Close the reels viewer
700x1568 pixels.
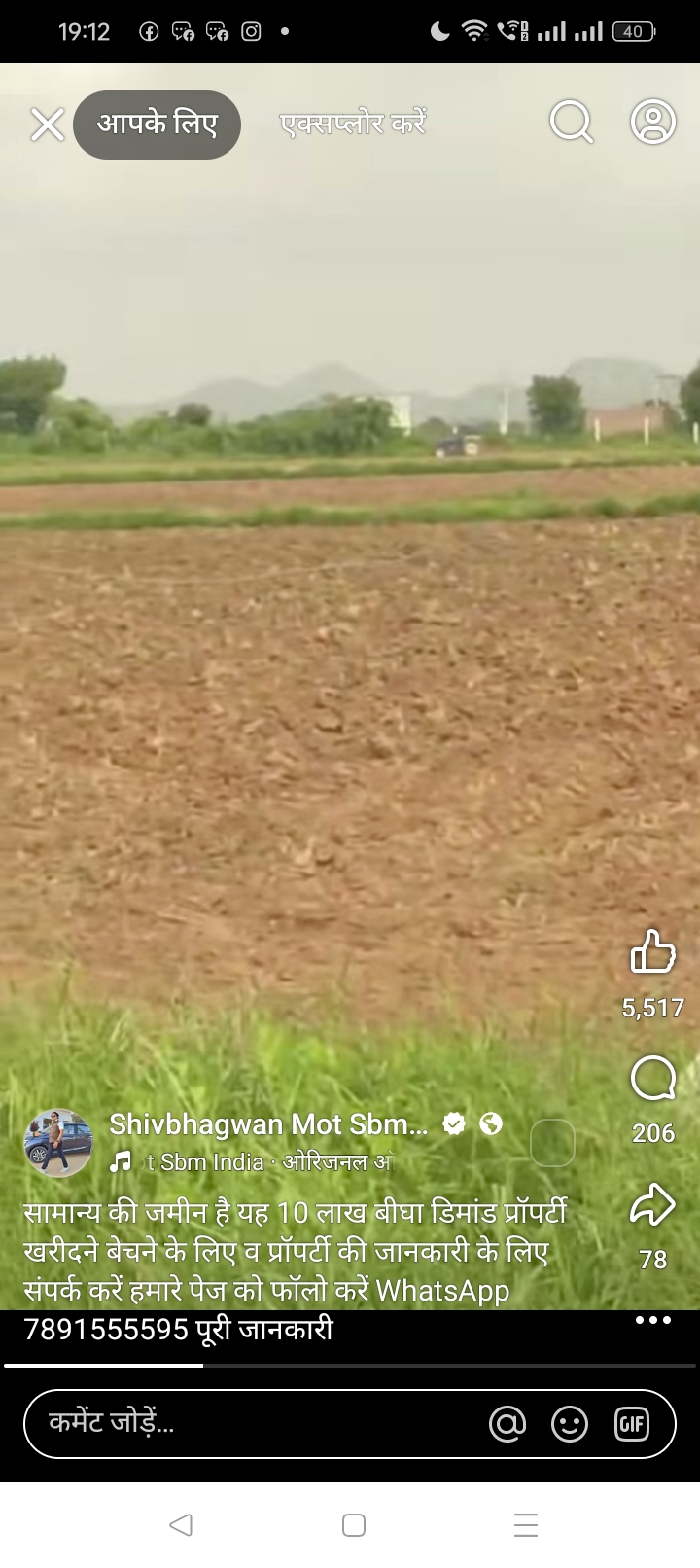(47, 125)
